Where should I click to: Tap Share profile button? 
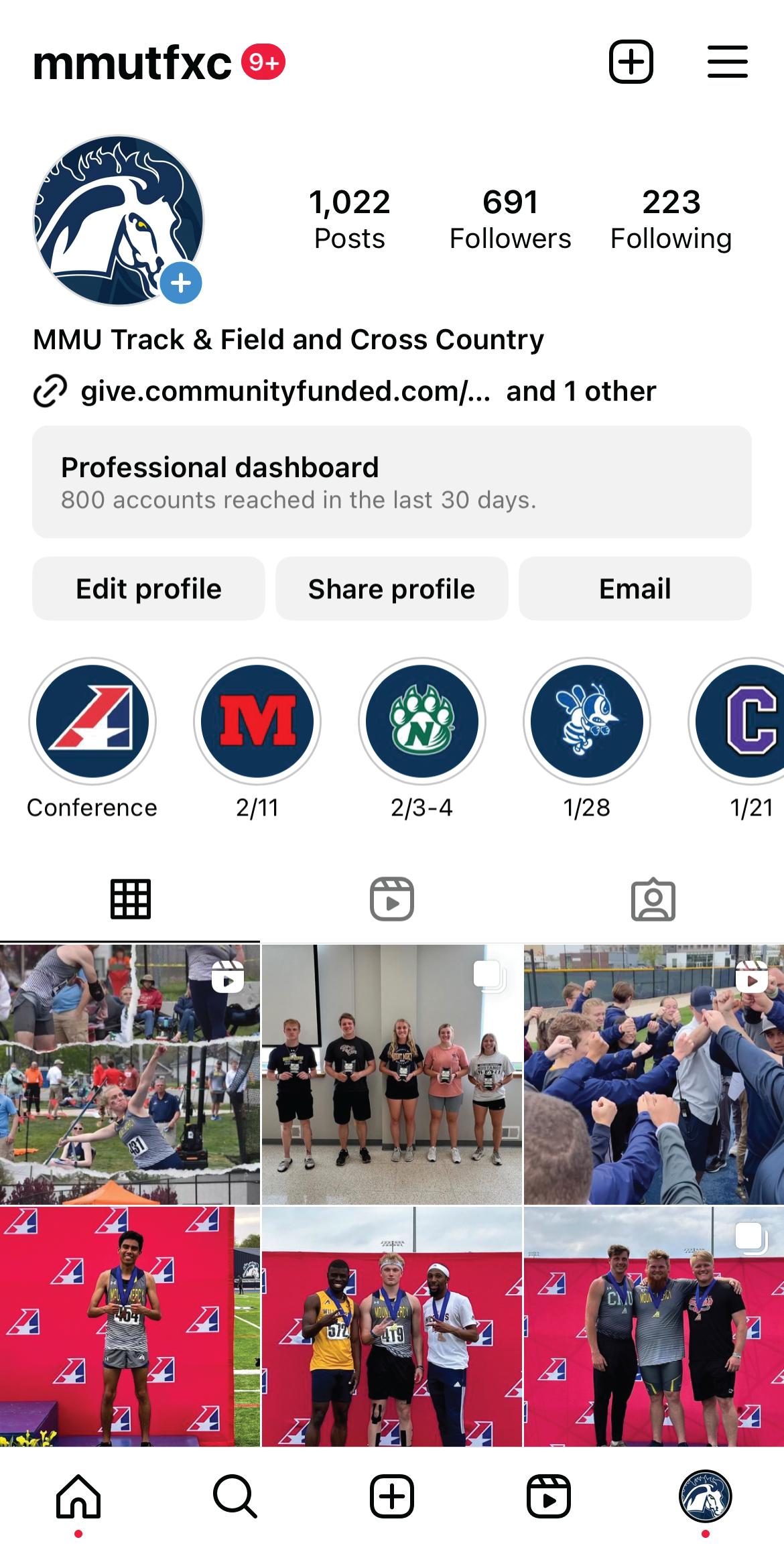[391, 588]
